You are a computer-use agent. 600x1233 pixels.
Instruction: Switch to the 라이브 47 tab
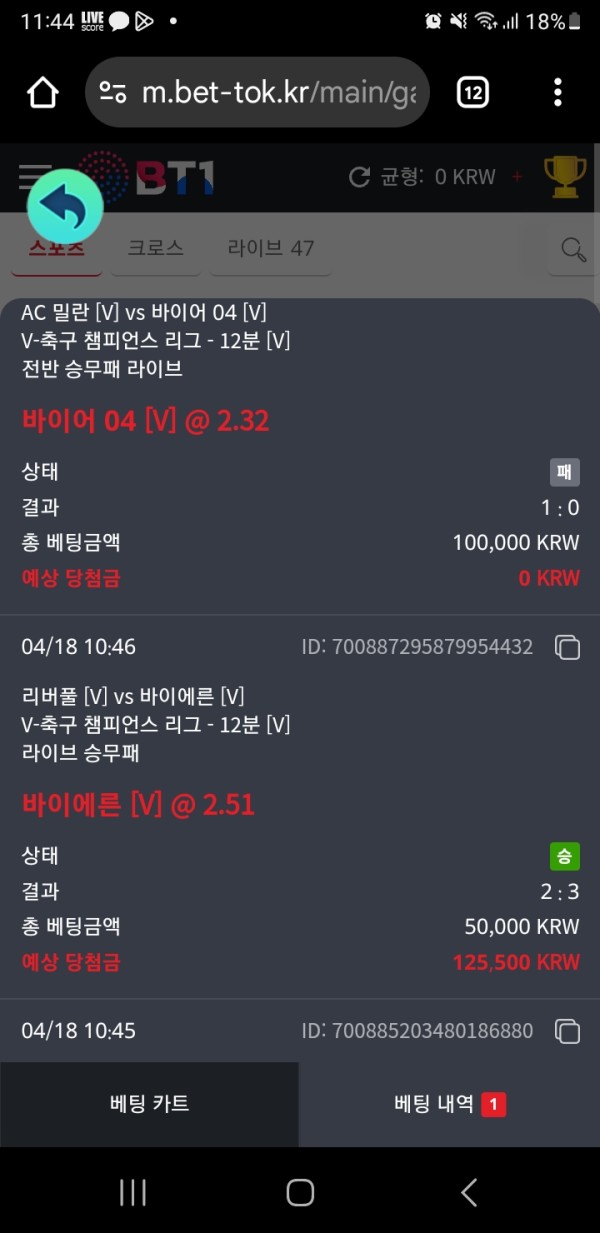tap(270, 248)
